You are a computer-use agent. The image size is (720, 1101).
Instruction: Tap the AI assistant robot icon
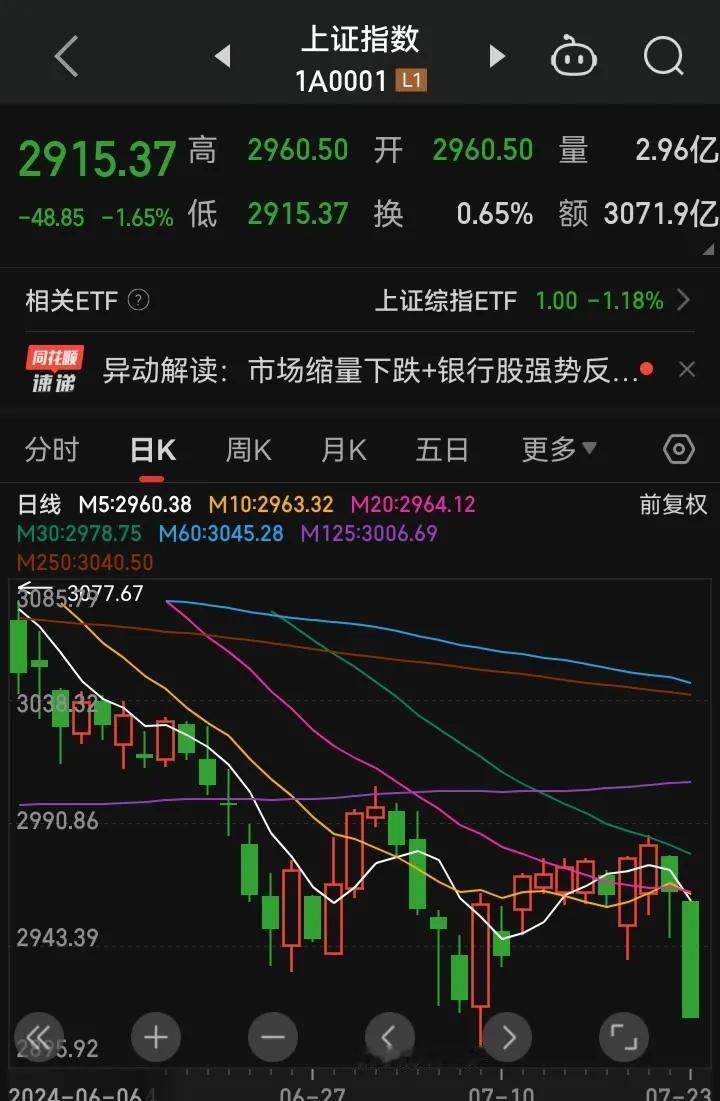click(574, 56)
